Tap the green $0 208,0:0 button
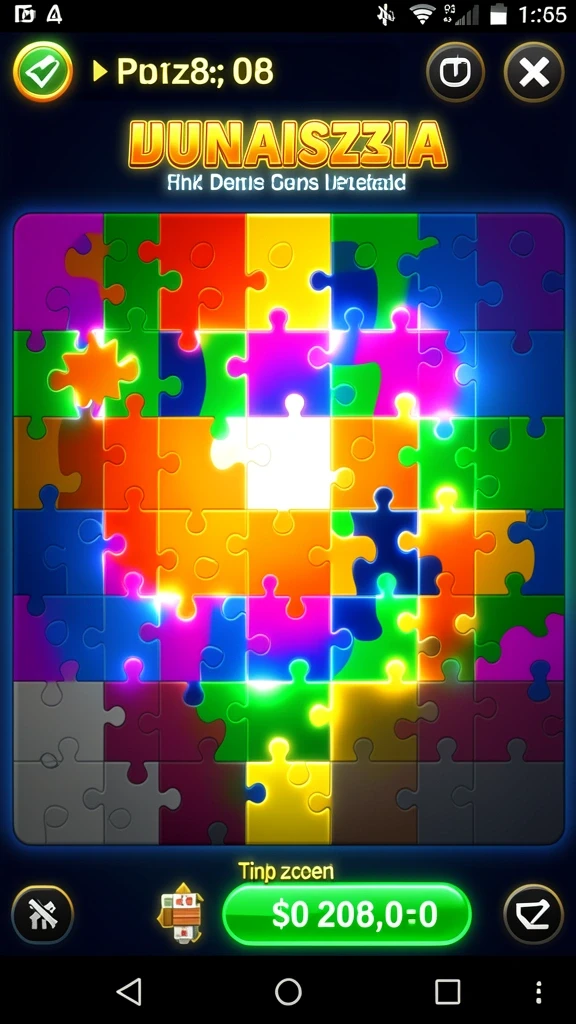Image resolution: width=576 pixels, height=1024 pixels. pos(347,914)
